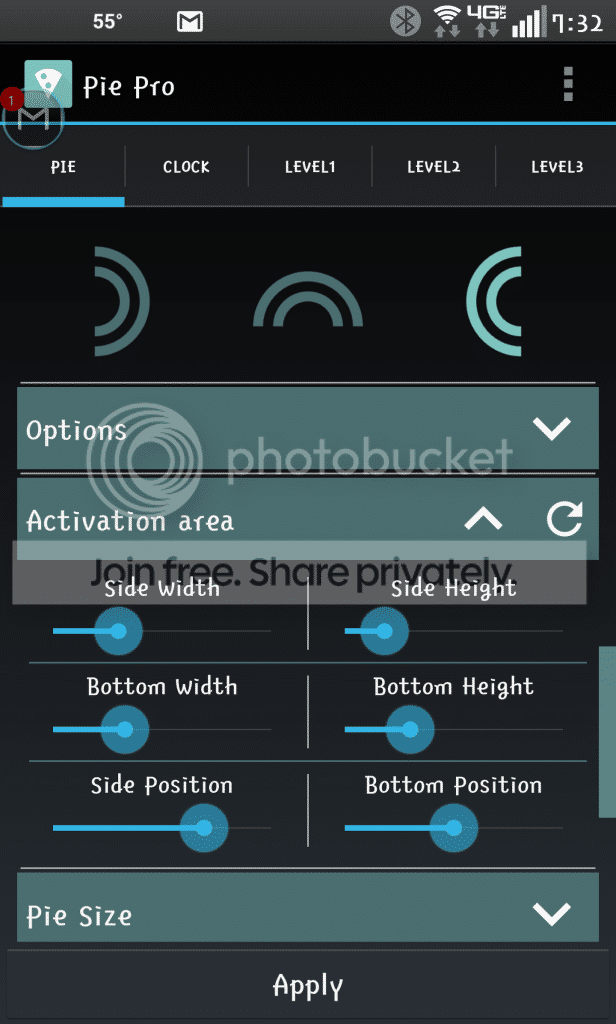Viewport: 616px width, 1024px height.
Task: Tap the Apply button
Action: (x=308, y=986)
